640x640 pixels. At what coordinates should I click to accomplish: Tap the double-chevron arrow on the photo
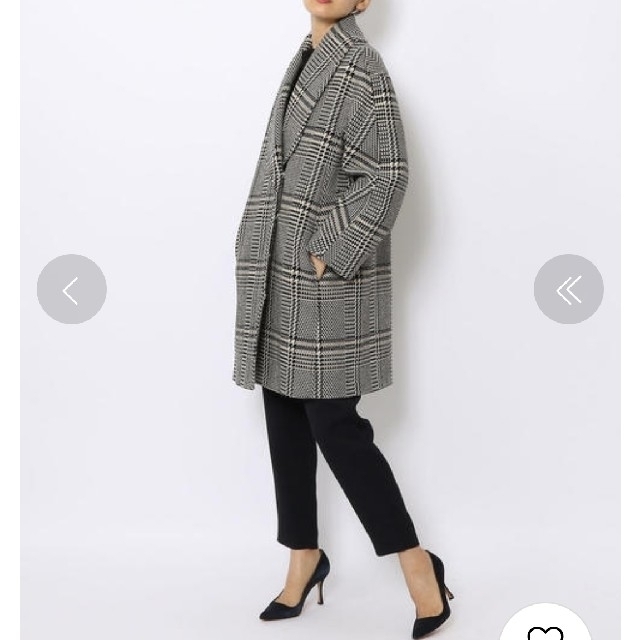568,290
